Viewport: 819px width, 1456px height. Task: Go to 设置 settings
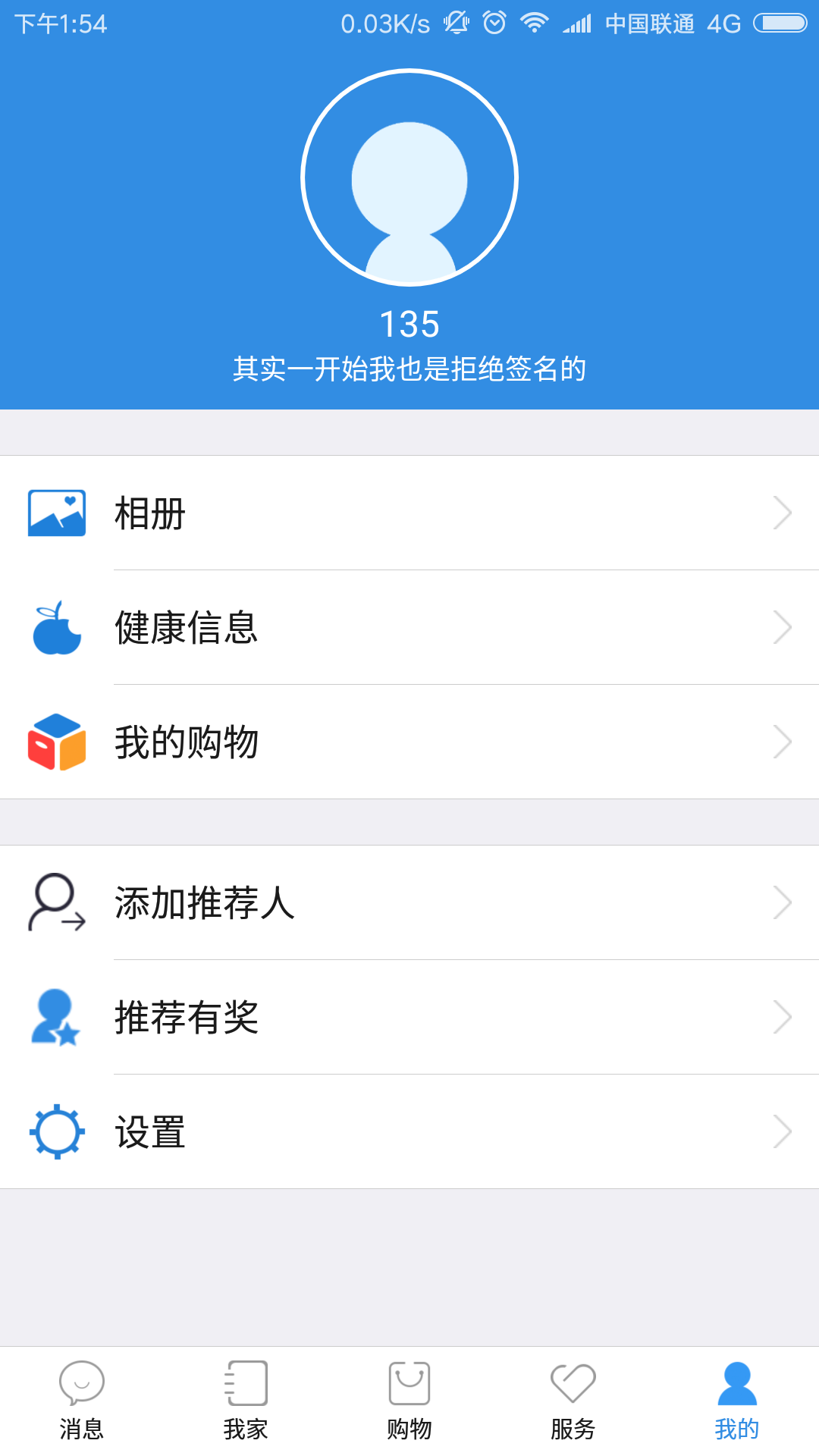[x=409, y=1131]
